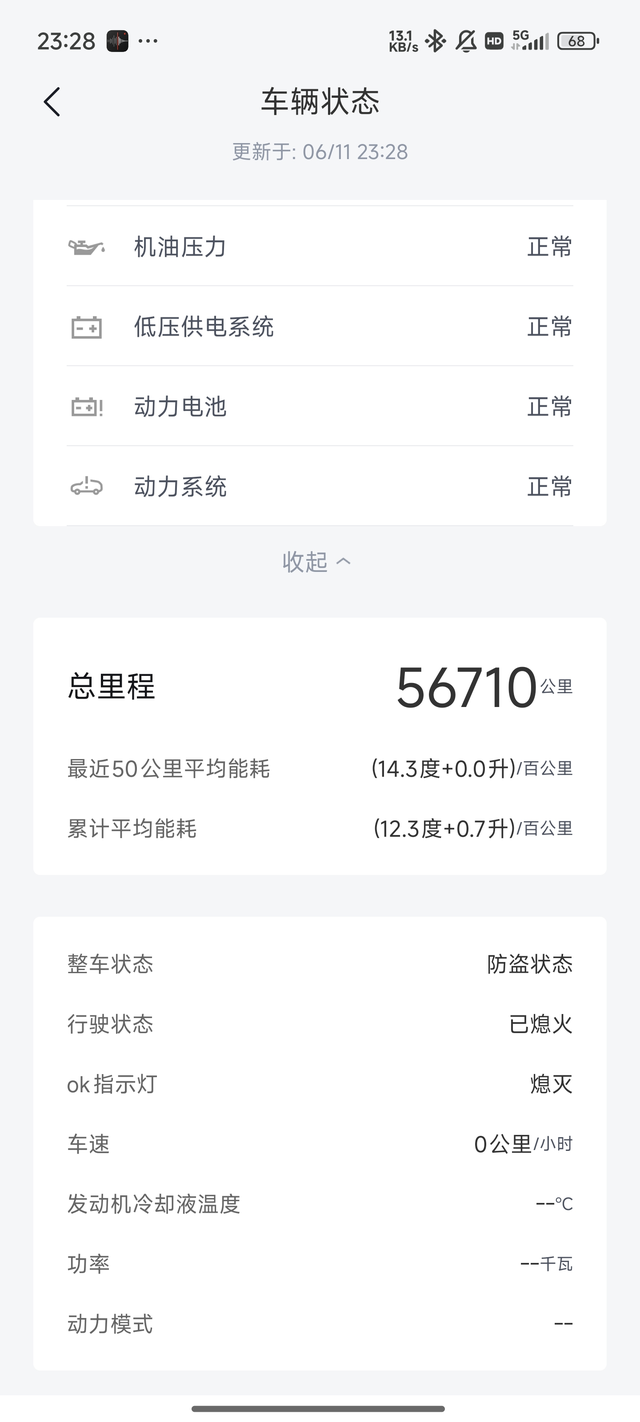This screenshot has height=1422, width=640.
Task: Collapse the status list via 收起
Action: (x=317, y=562)
